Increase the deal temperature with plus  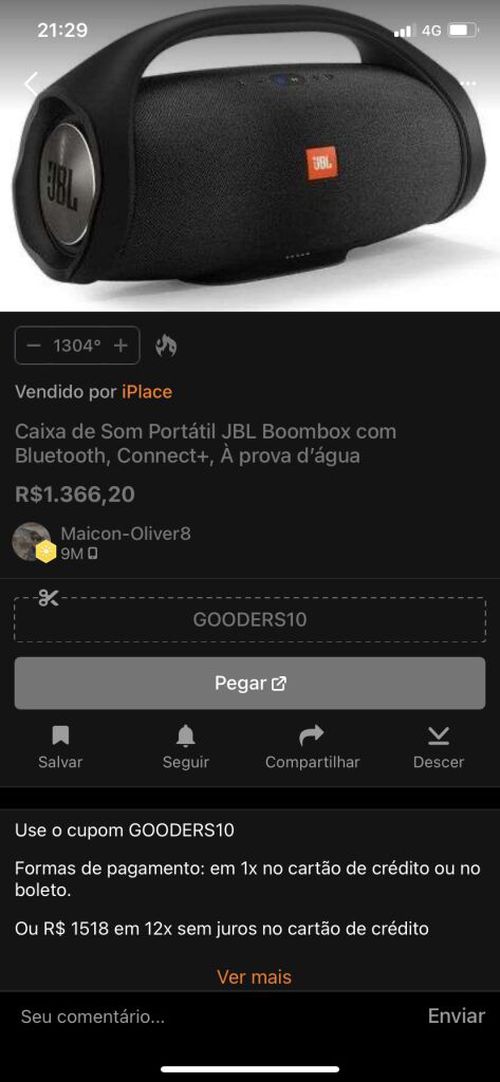pos(121,346)
